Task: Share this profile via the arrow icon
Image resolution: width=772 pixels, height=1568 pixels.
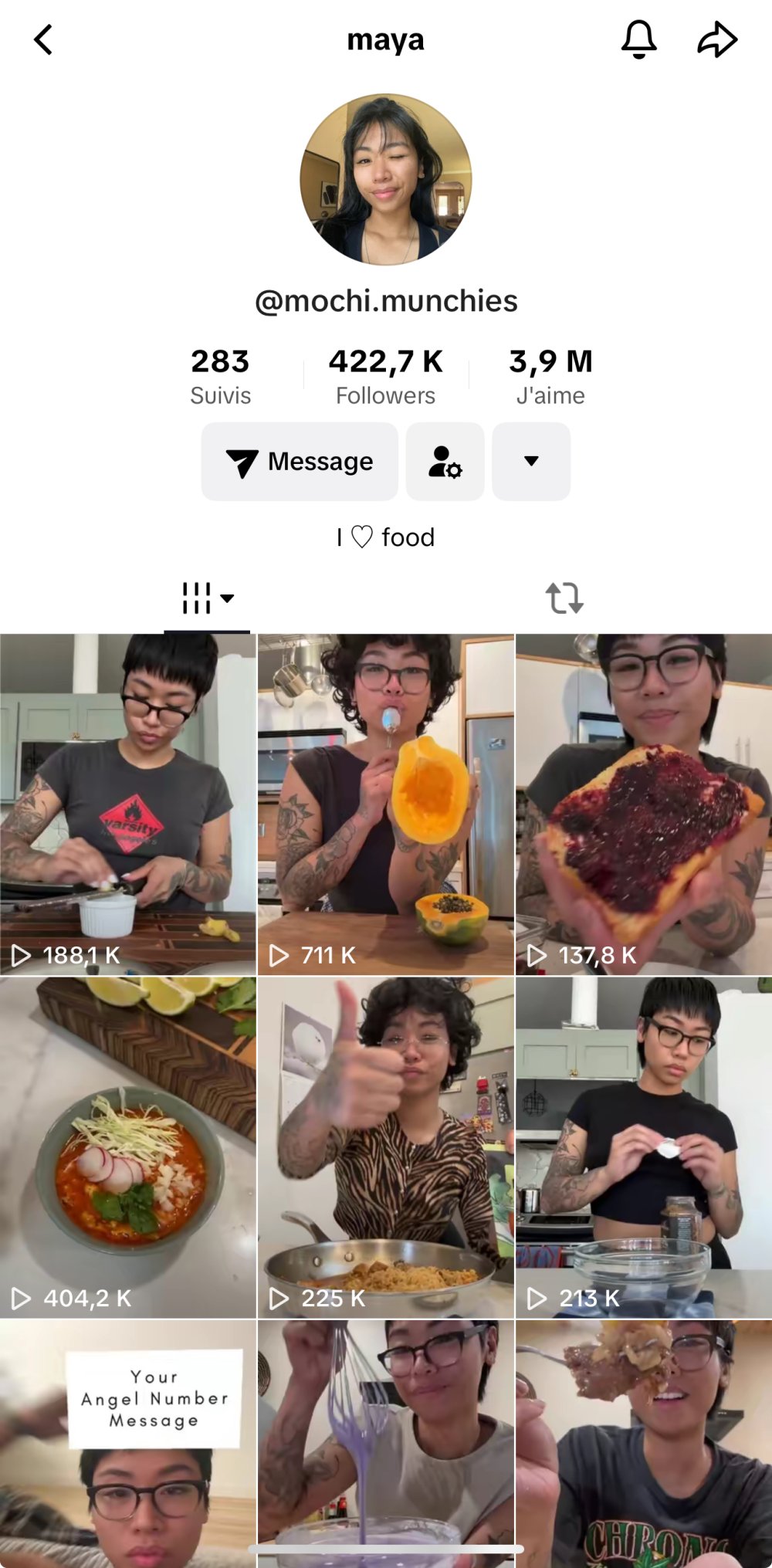Action: [x=717, y=40]
